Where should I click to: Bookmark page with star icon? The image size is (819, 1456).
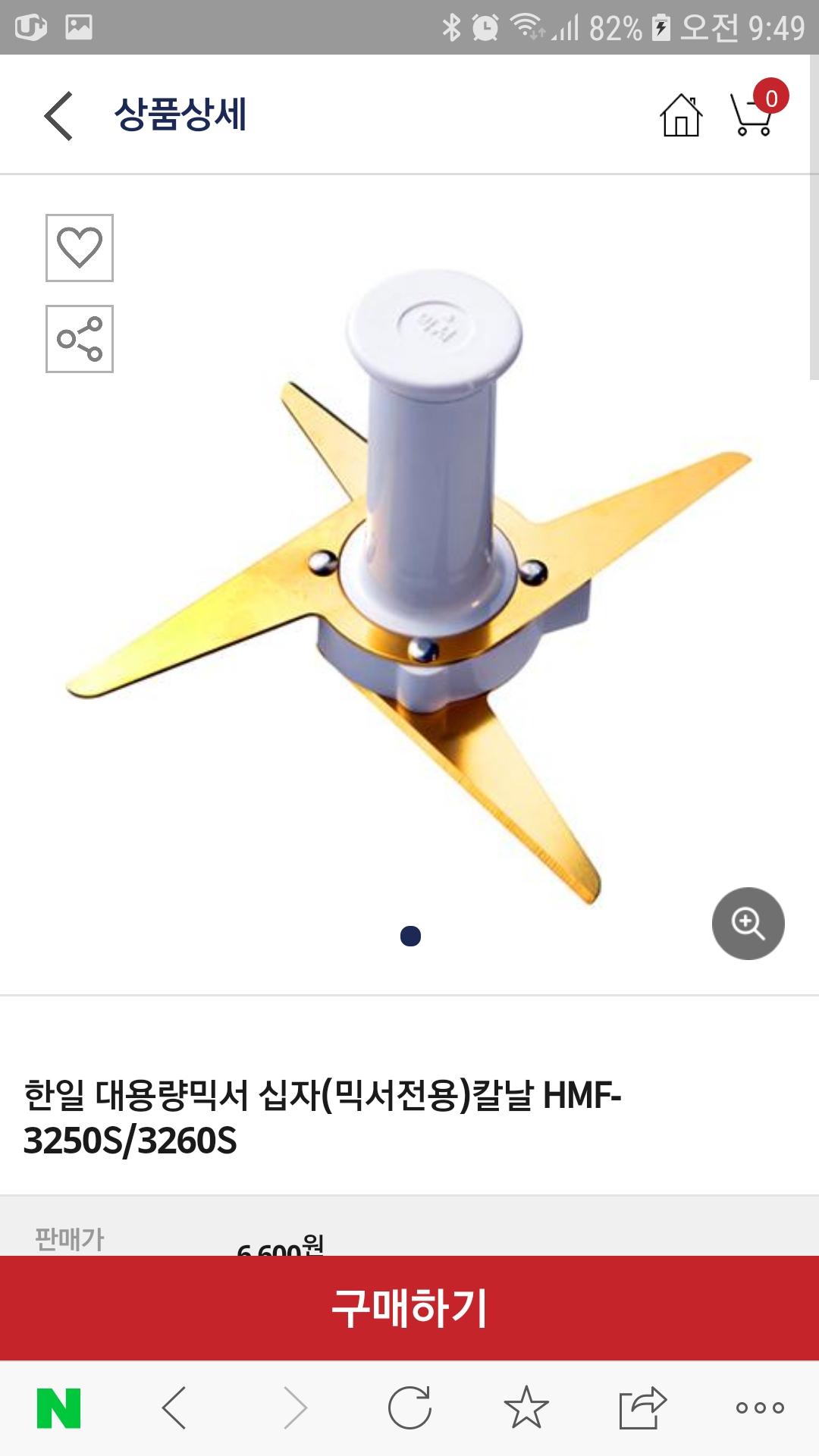526,1407
